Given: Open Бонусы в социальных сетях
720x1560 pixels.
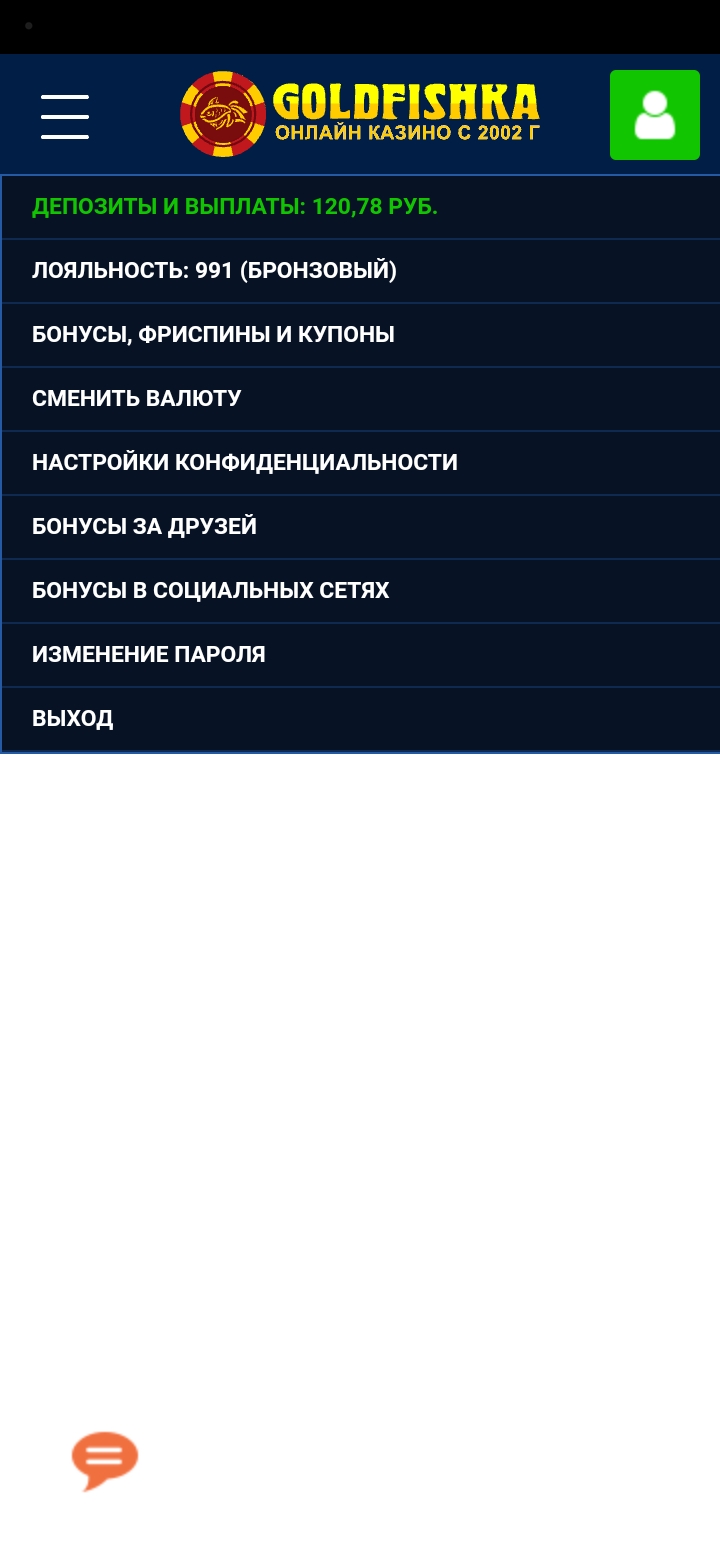Looking at the screenshot, I should pyautogui.click(x=361, y=591).
